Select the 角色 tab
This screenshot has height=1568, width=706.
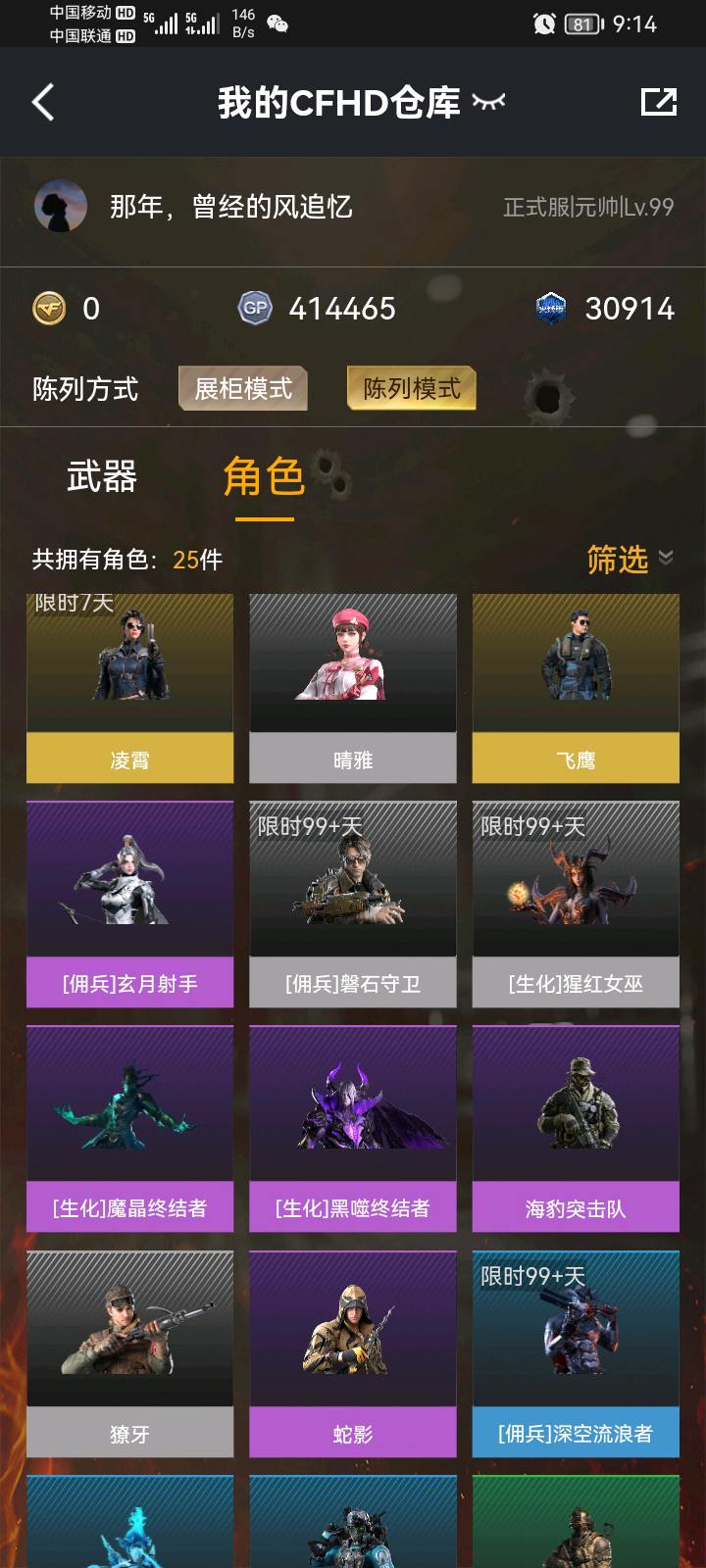point(264,477)
